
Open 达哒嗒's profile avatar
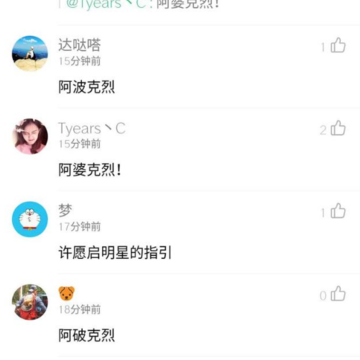(30, 53)
